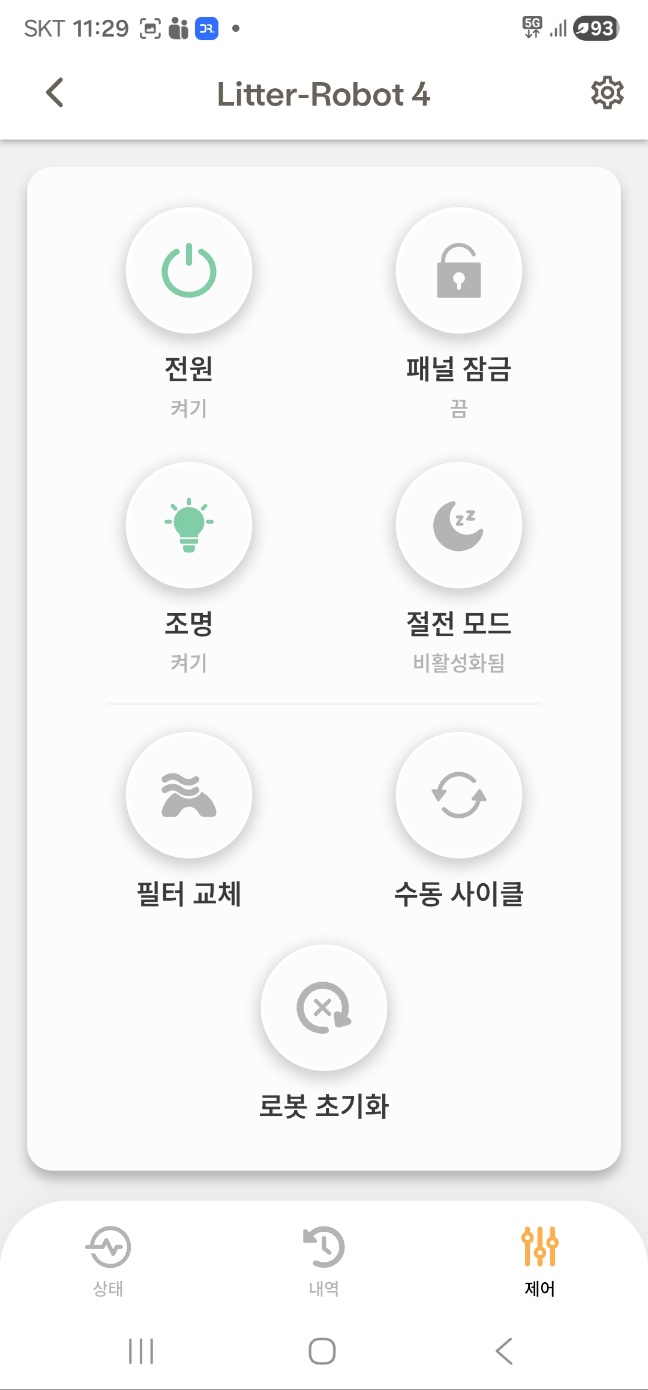Tap the 로봇 초기화 reset button
This screenshot has height=1390, width=648.
[x=324, y=1008]
